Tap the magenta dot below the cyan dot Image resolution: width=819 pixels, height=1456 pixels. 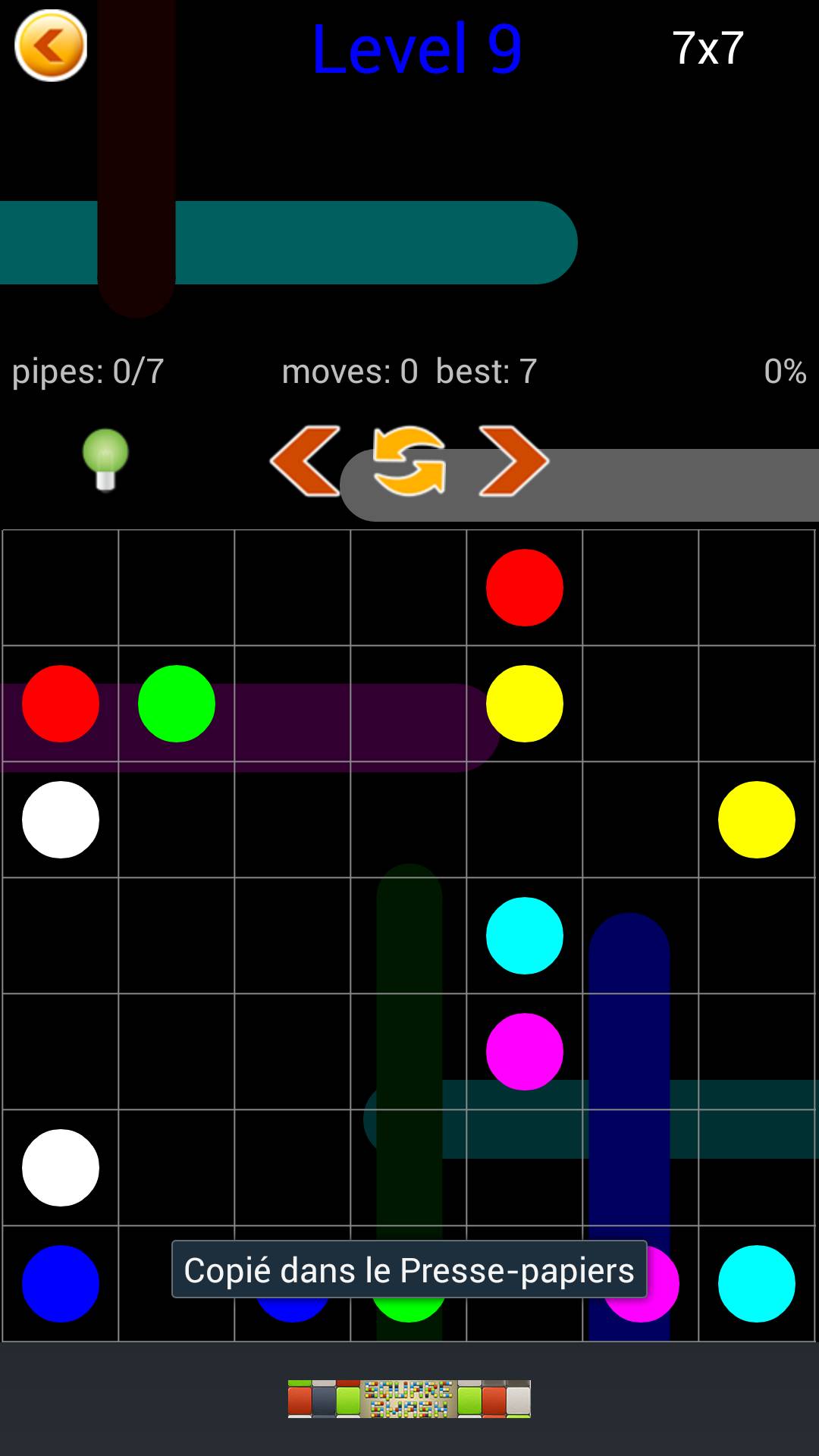(524, 1052)
